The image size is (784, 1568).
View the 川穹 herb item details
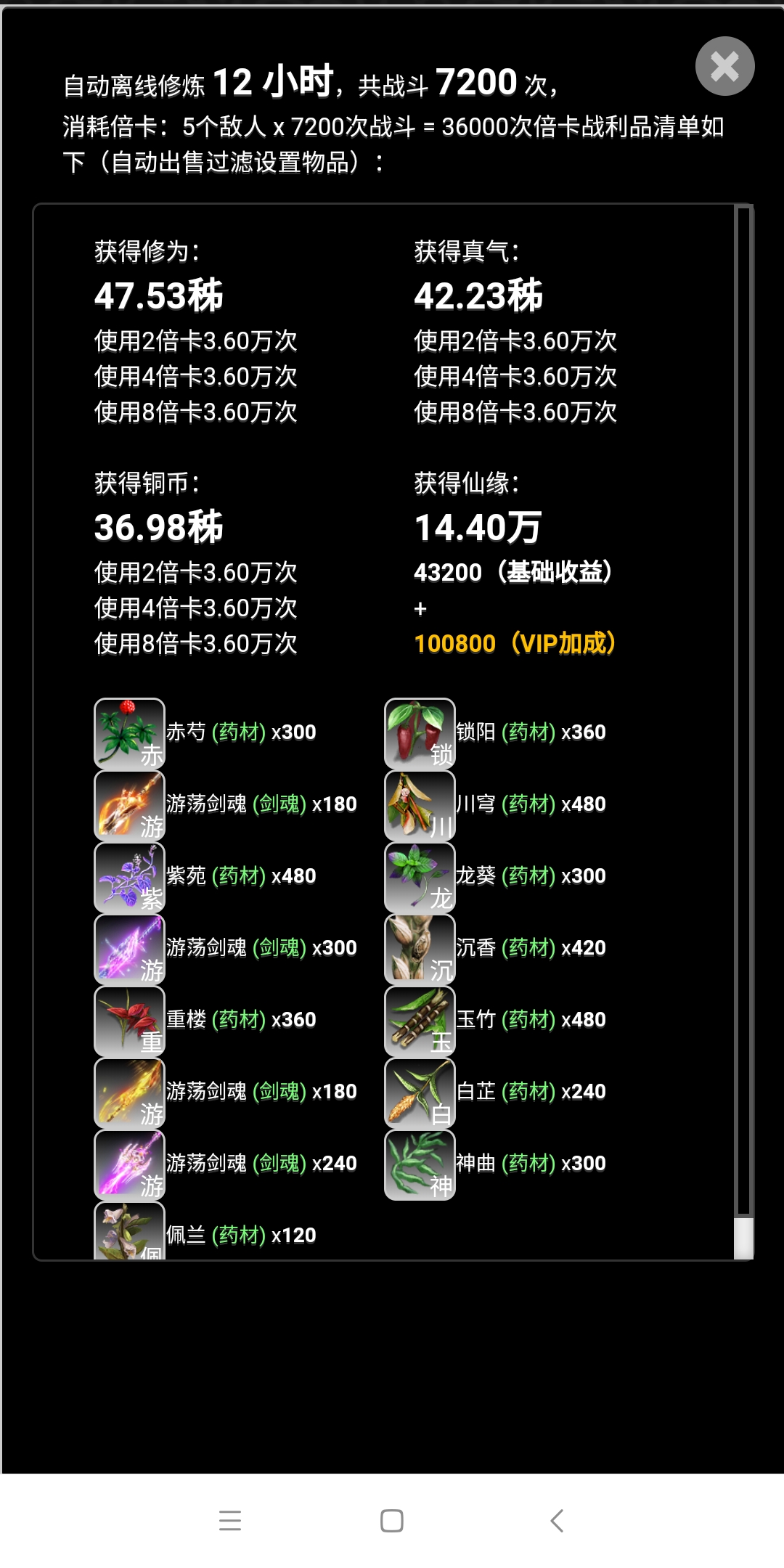420,805
